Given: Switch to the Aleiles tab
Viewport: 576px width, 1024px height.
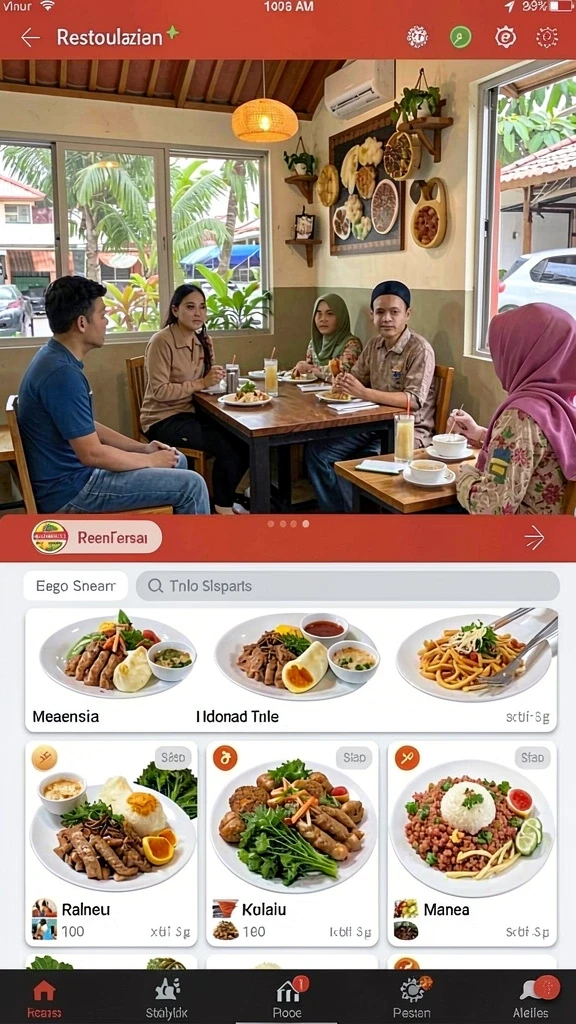Looking at the screenshot, I should point(531,999).
